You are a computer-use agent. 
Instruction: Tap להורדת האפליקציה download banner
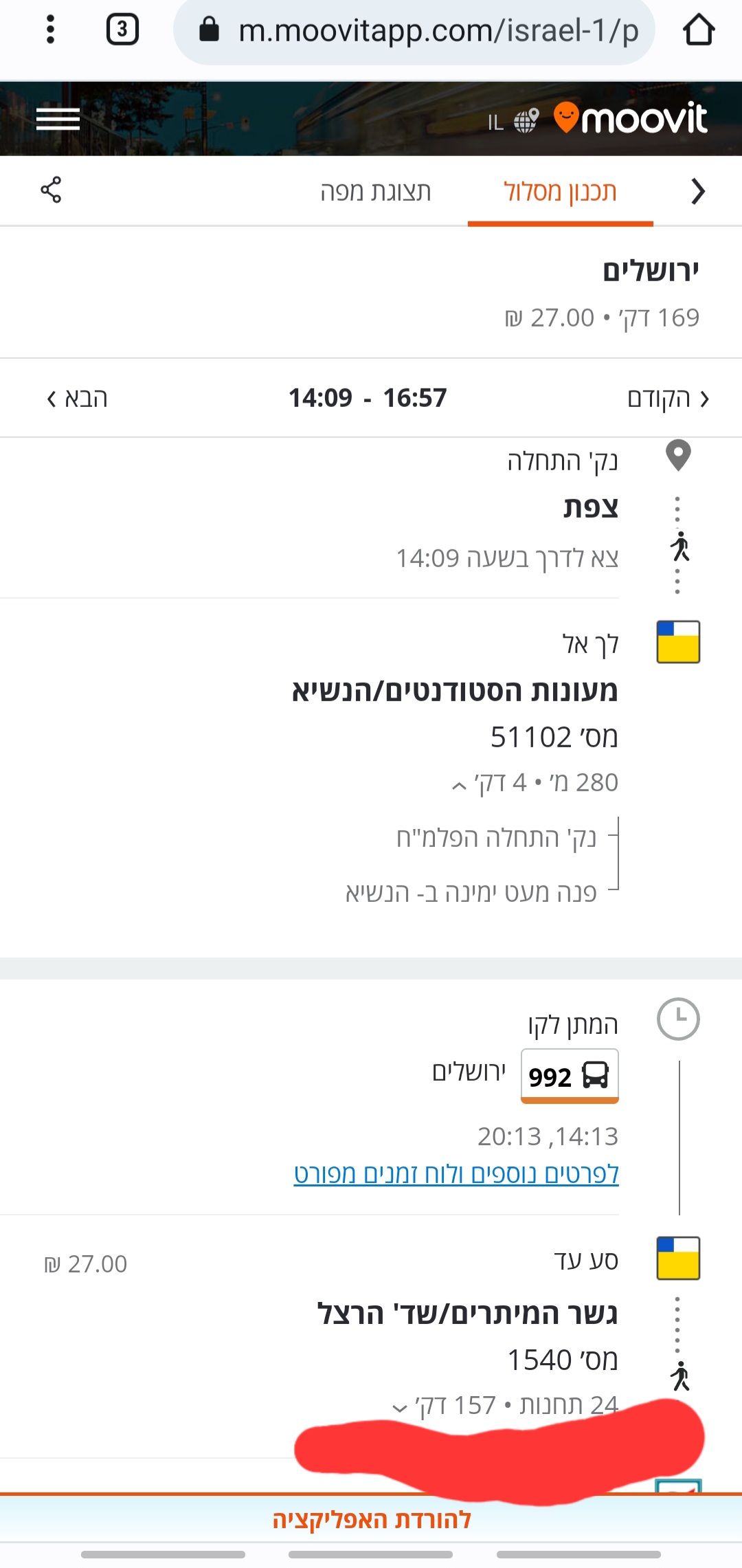(x=371, y=1520)
